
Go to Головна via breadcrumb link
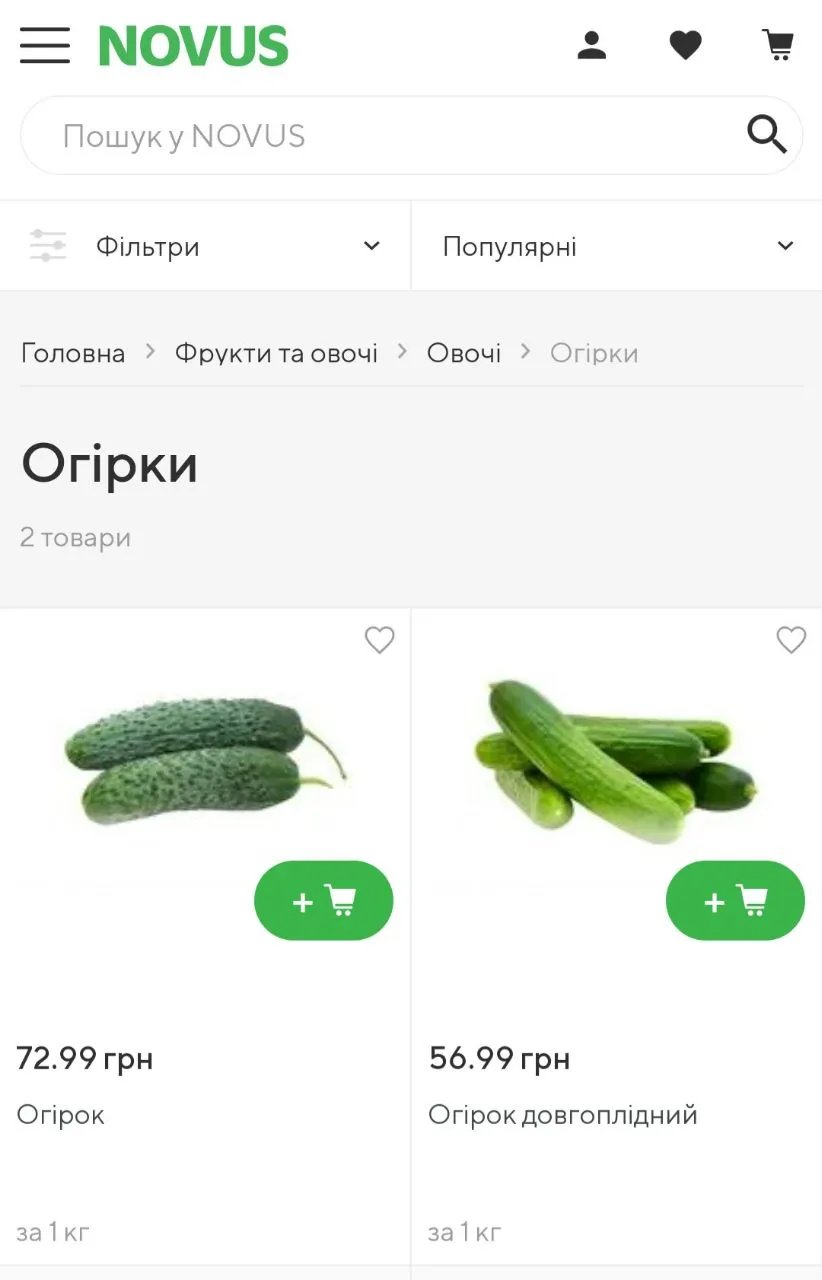click(72, 352)
